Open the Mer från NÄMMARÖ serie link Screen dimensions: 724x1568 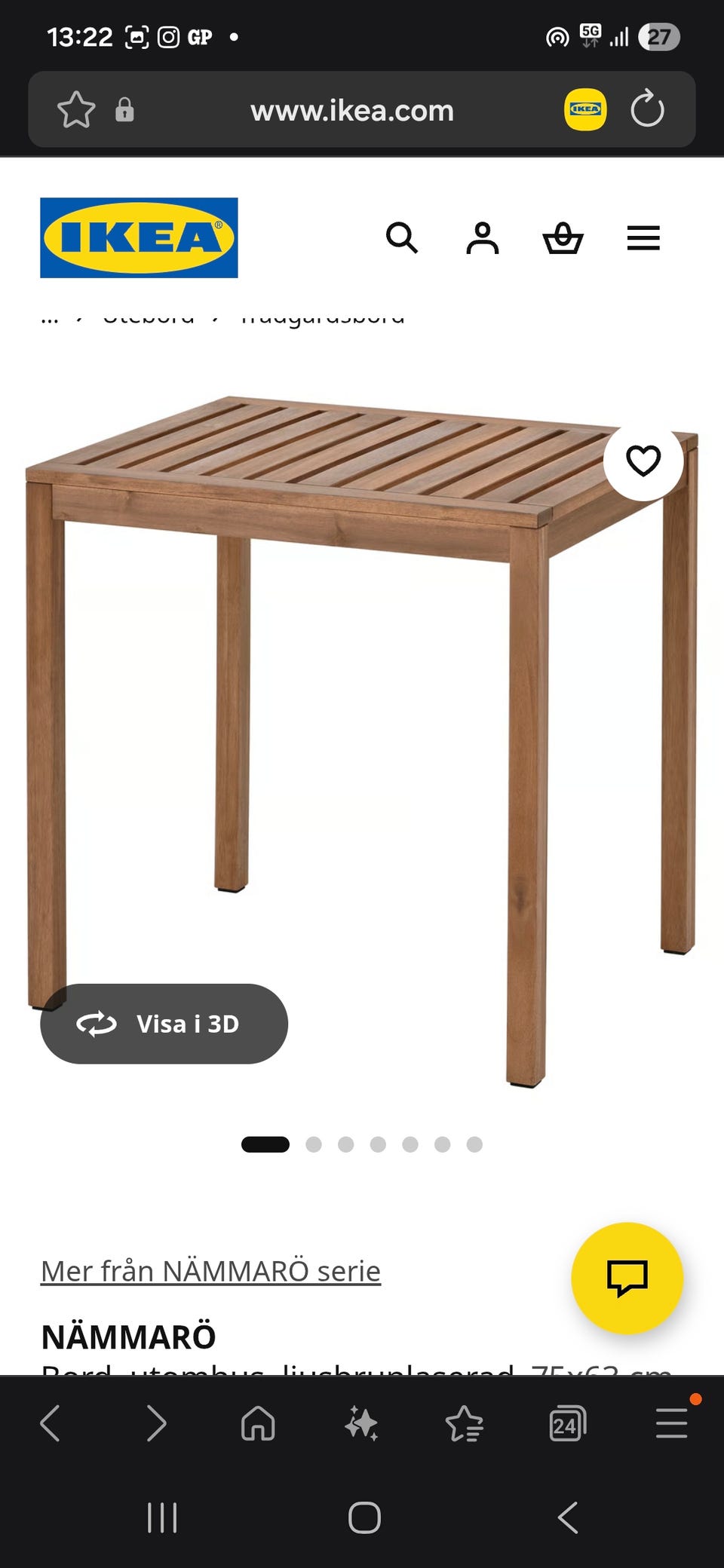(x=210, y=1271)
